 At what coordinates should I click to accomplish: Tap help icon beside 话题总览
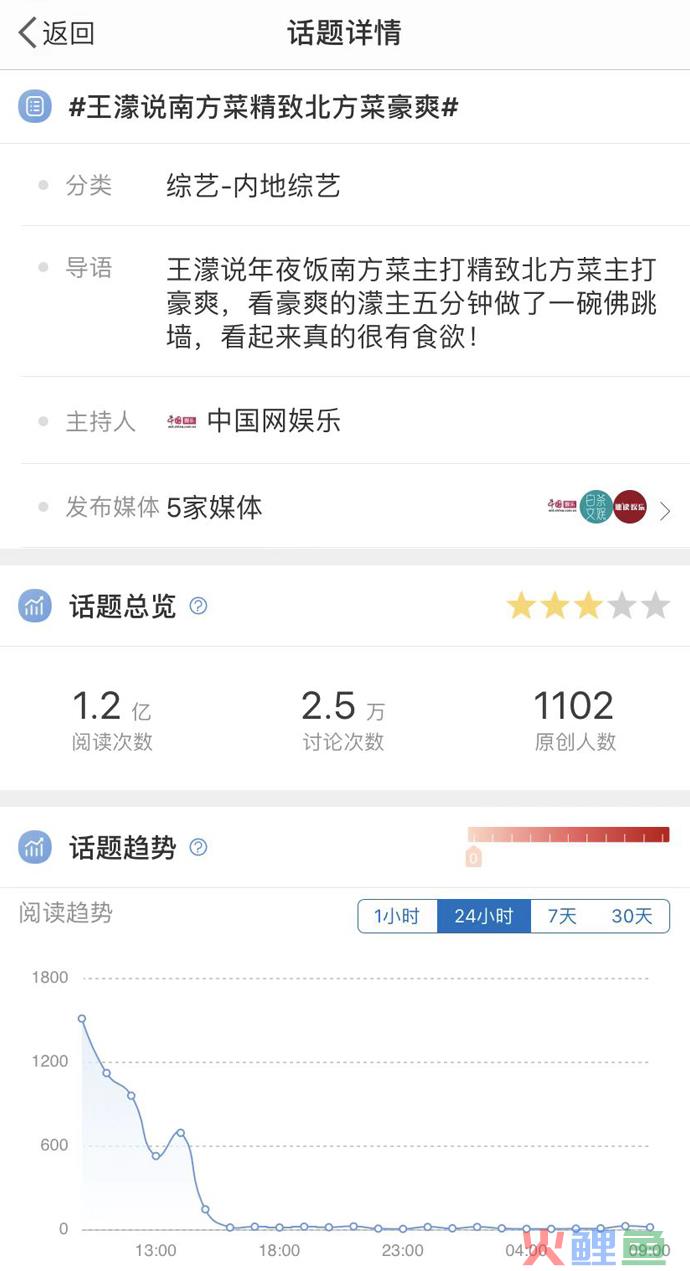(198, 606)
